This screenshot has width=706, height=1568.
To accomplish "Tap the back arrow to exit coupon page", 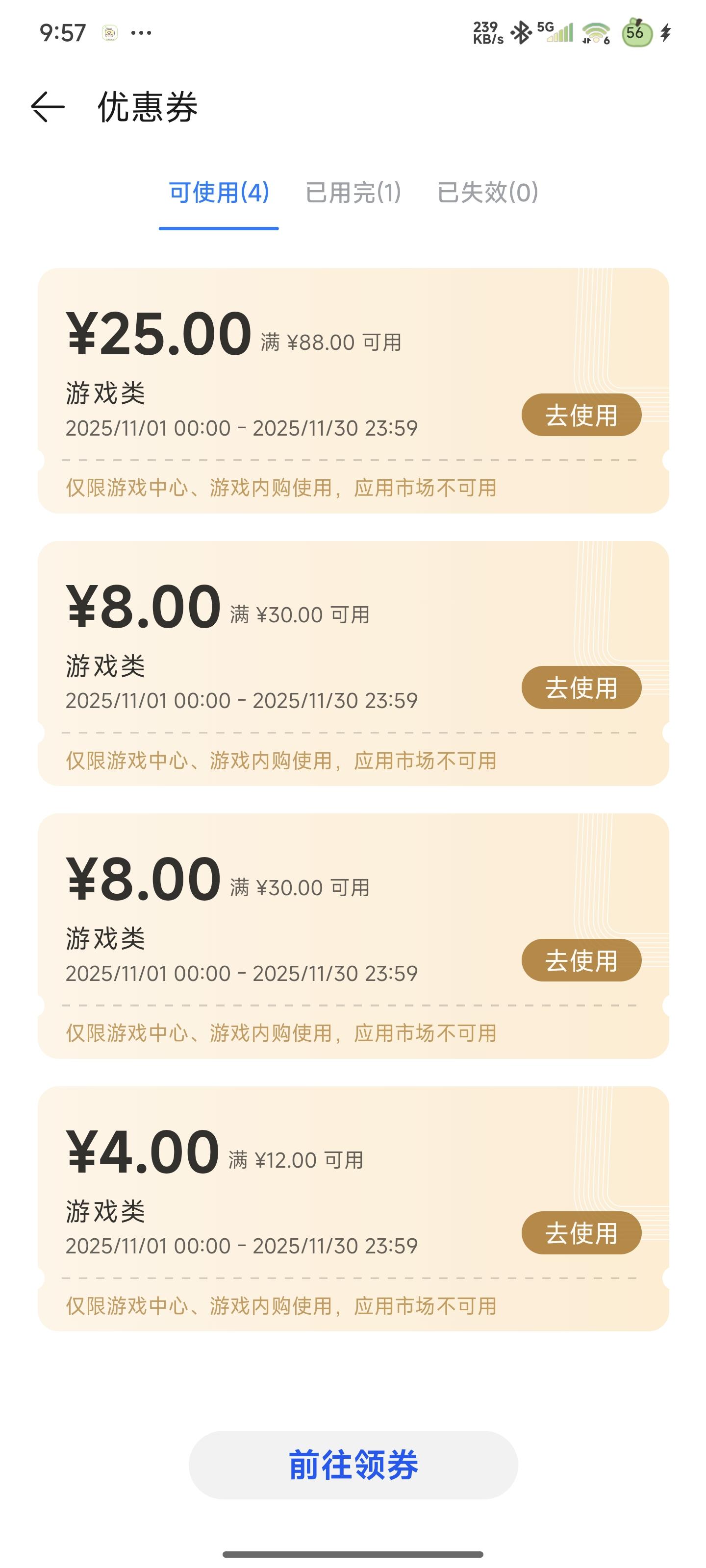I will [x=47, y=106].
